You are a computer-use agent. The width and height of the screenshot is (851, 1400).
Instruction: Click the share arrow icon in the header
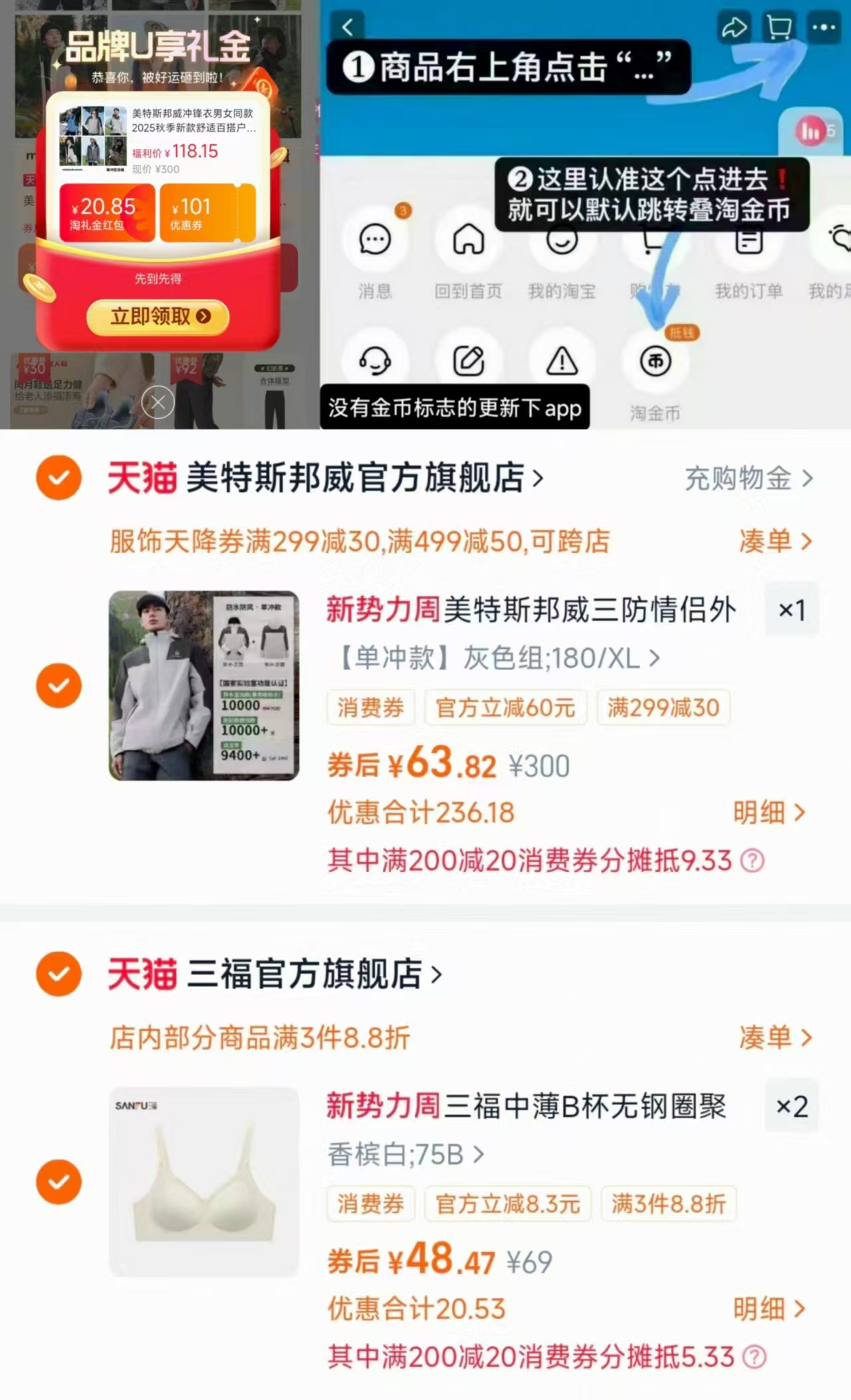coord(733,27)
